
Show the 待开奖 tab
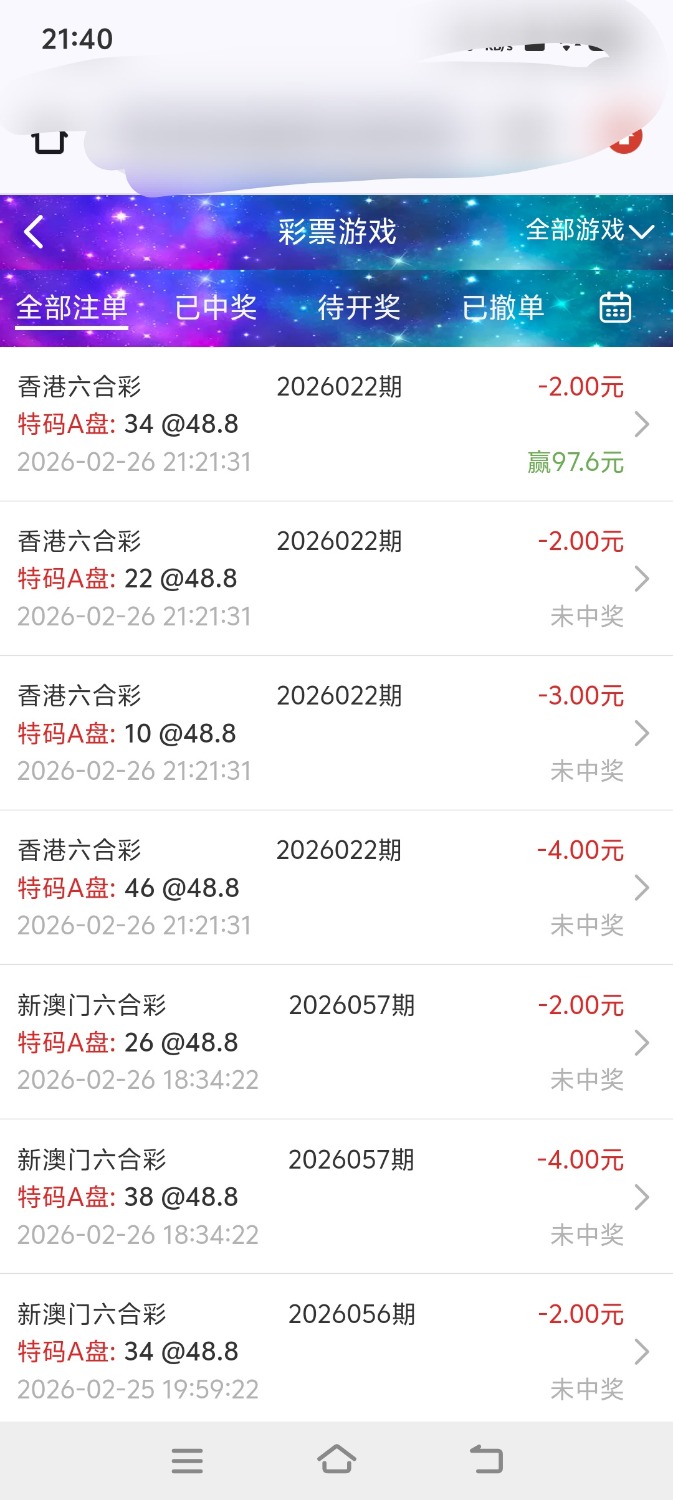tap(359, 308)
